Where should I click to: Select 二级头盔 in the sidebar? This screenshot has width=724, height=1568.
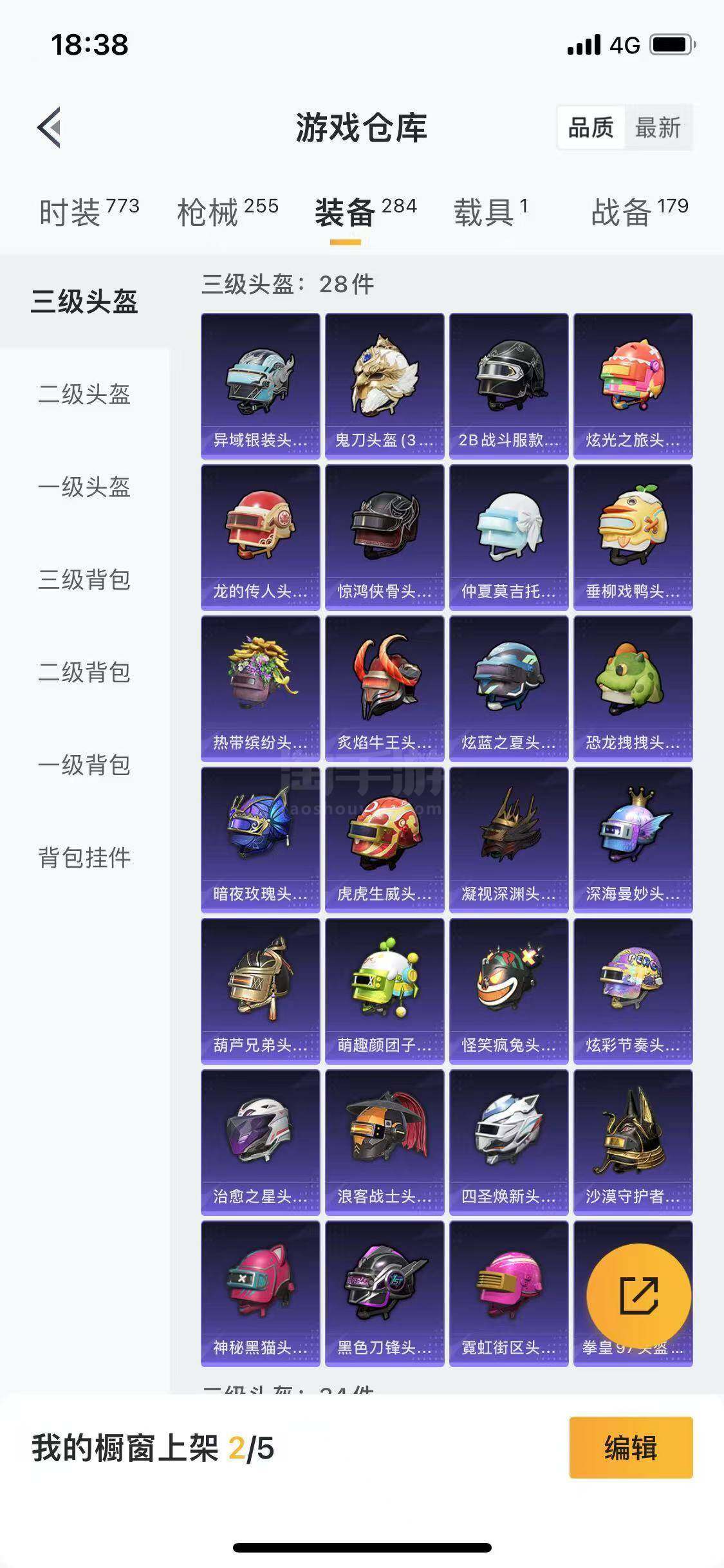[x=84, y=394]
